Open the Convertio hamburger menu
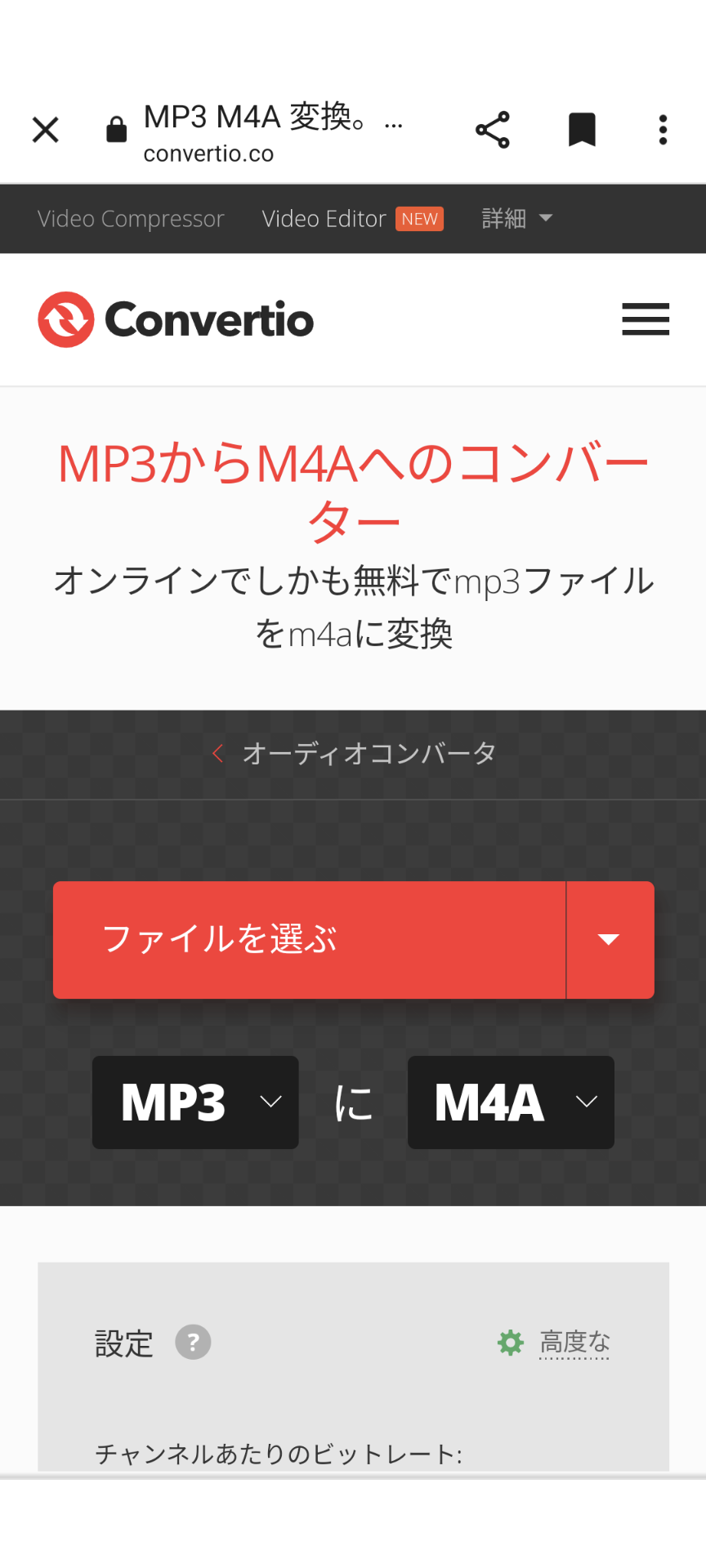Image resolution: width=706 pixels, height=1568 pixels. [x=645, y=319]
